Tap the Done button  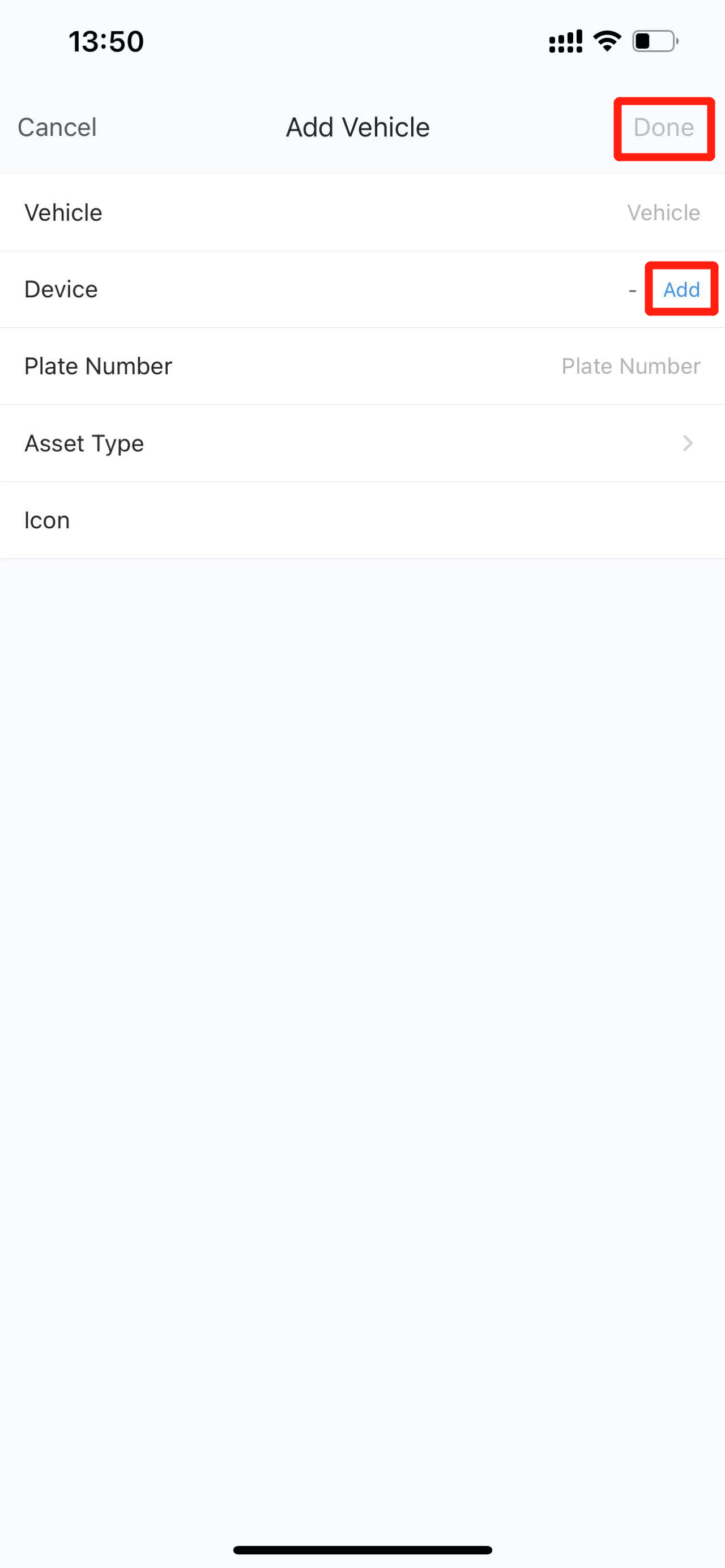pos(663,127)
